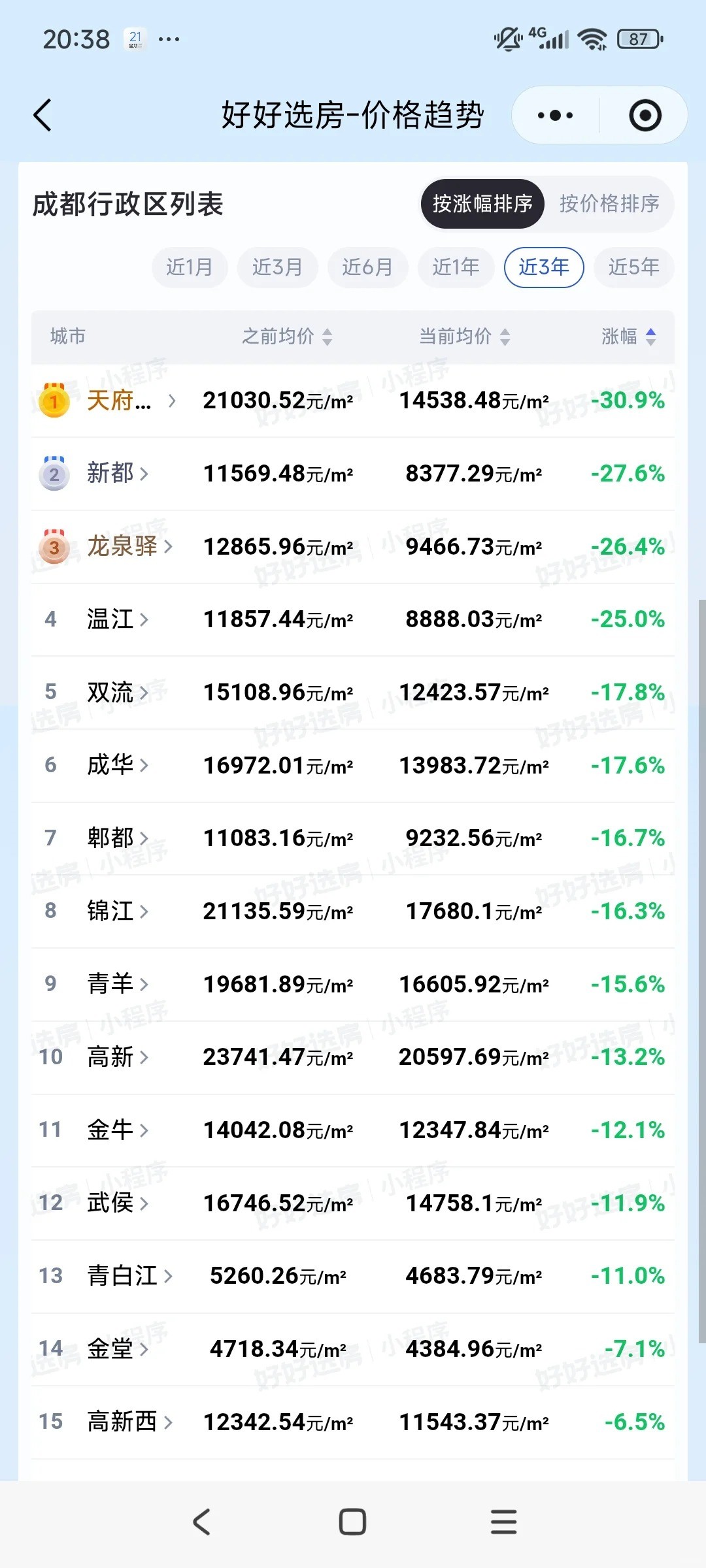This screenshot has width=706, height=1568.
Task: Choose the 近3月 time range chip
Action: pyautogui.click(x=277, y=267)
